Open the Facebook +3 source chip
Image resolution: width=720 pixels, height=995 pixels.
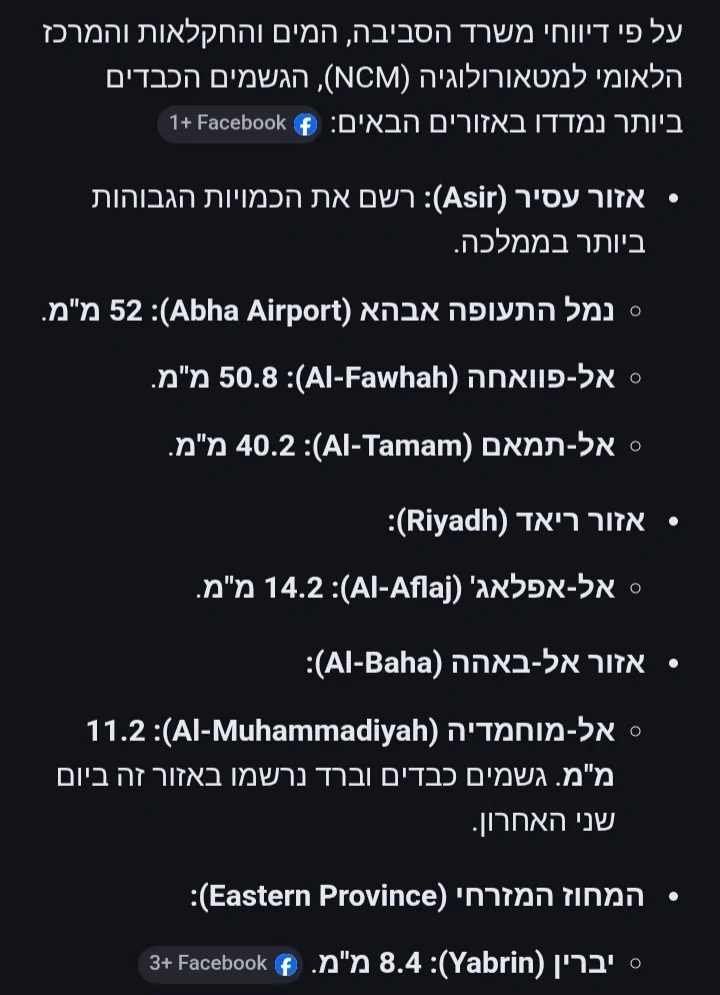pos(220,963)
